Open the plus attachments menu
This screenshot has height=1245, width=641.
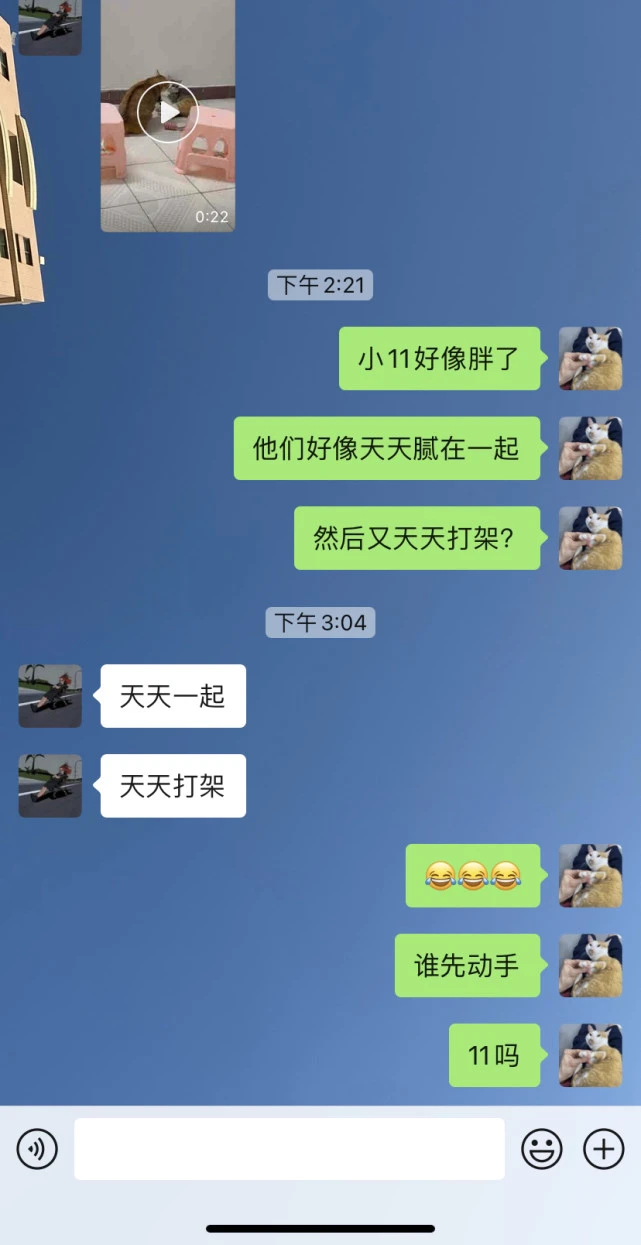603,1149
